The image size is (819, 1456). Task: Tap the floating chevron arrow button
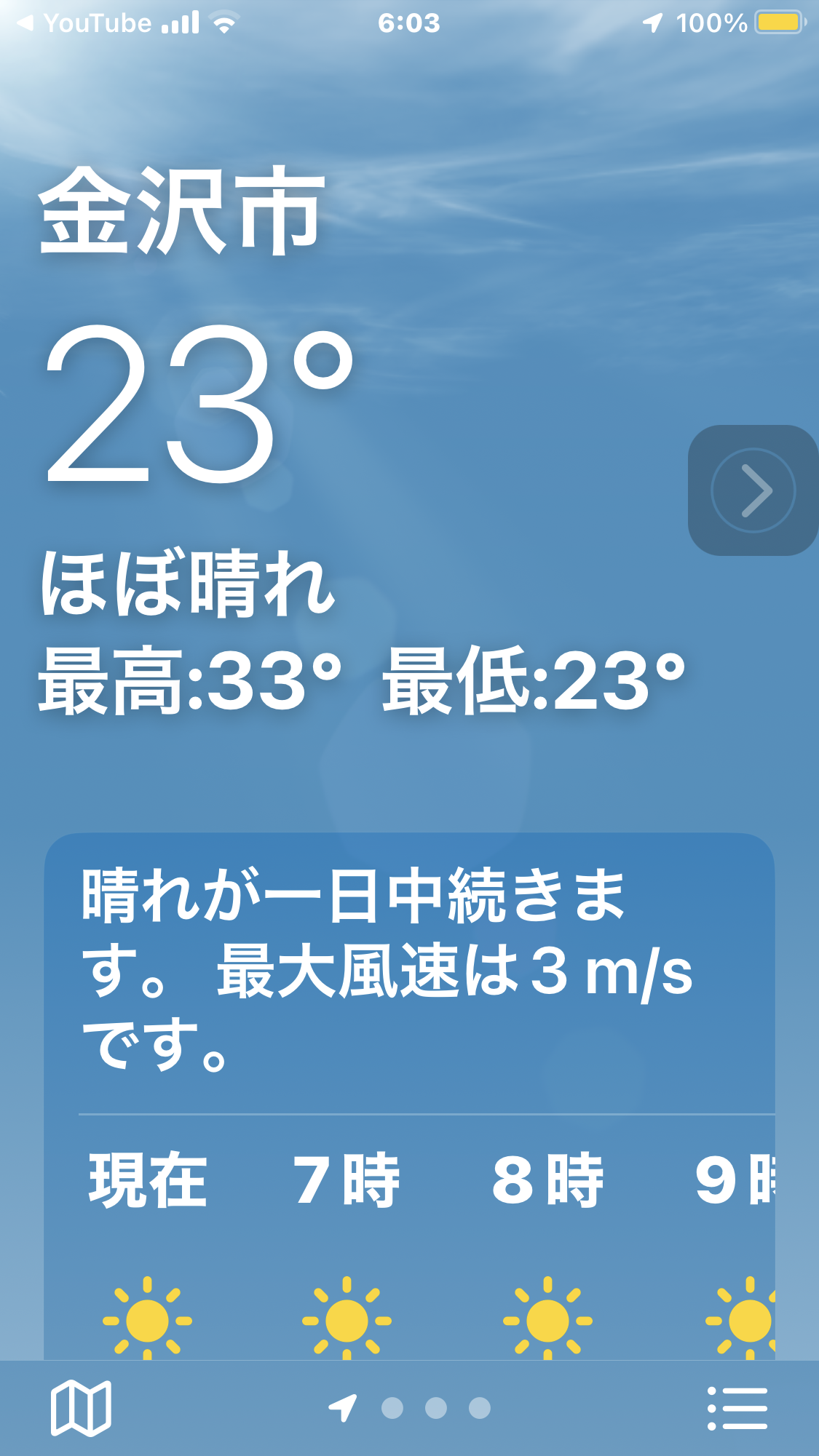pyautogui.click(x=753, y=490)
